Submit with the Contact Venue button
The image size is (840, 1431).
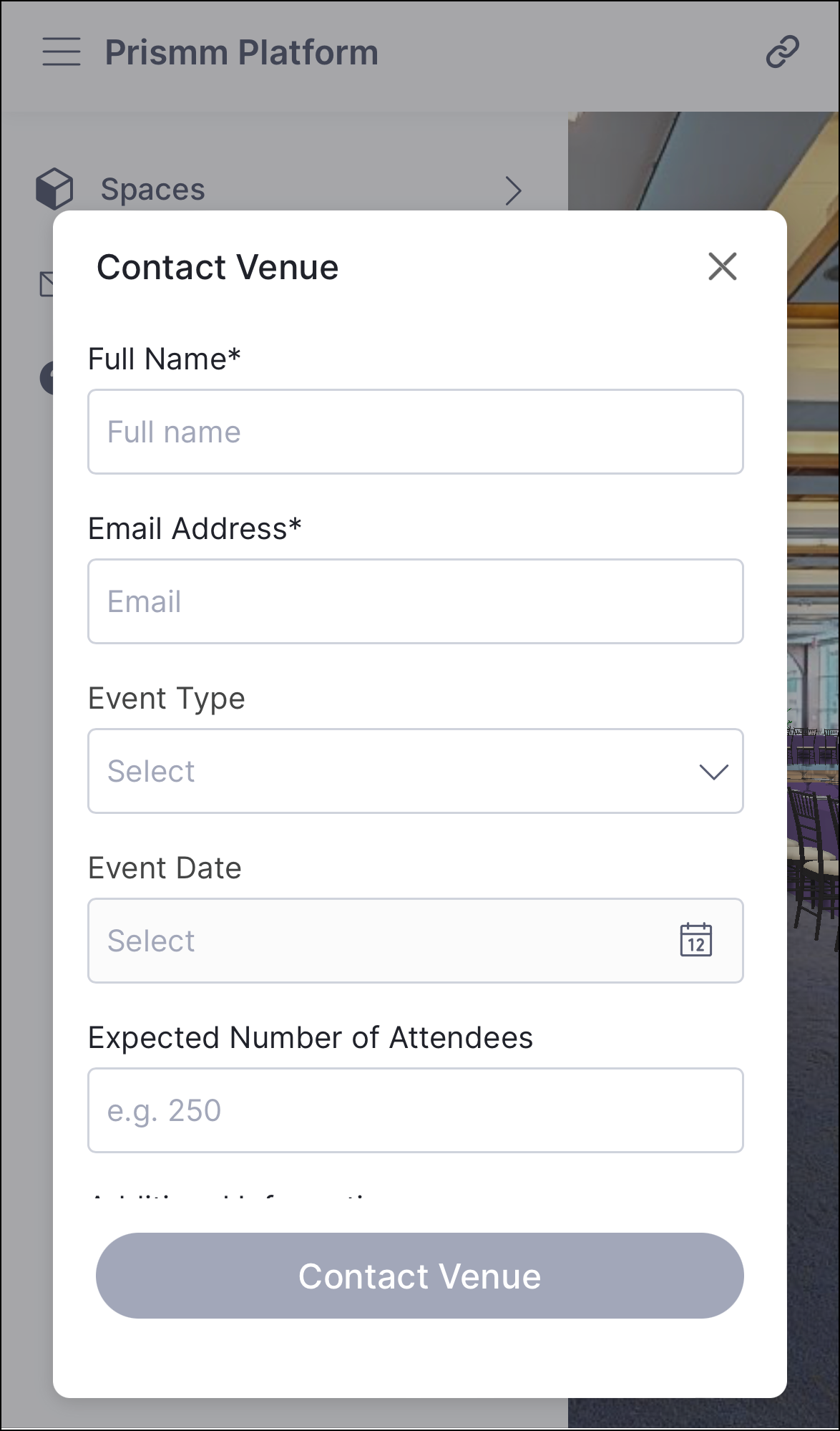(x=419, y=1276)
